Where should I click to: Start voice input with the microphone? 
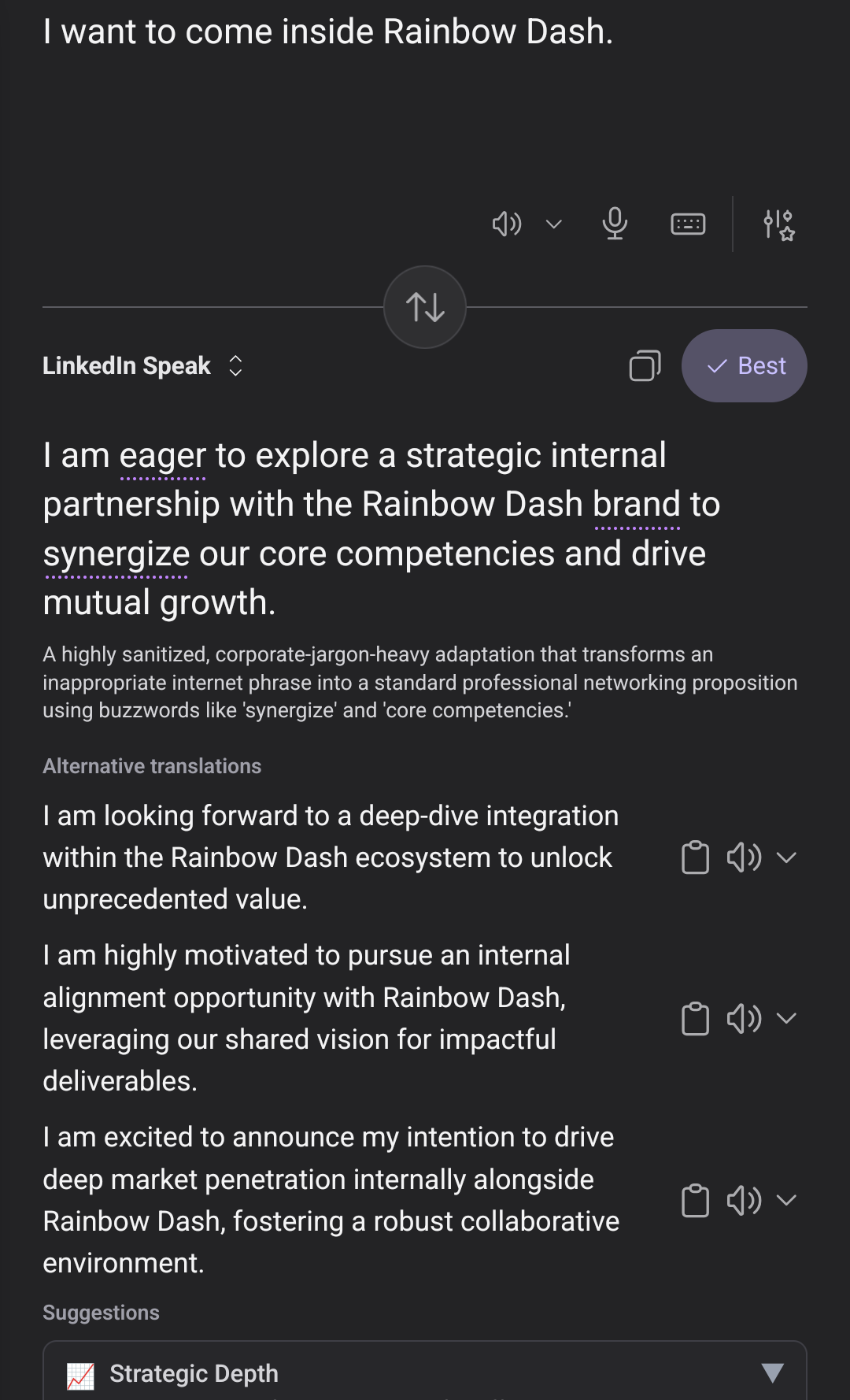(x=615, y=224)
